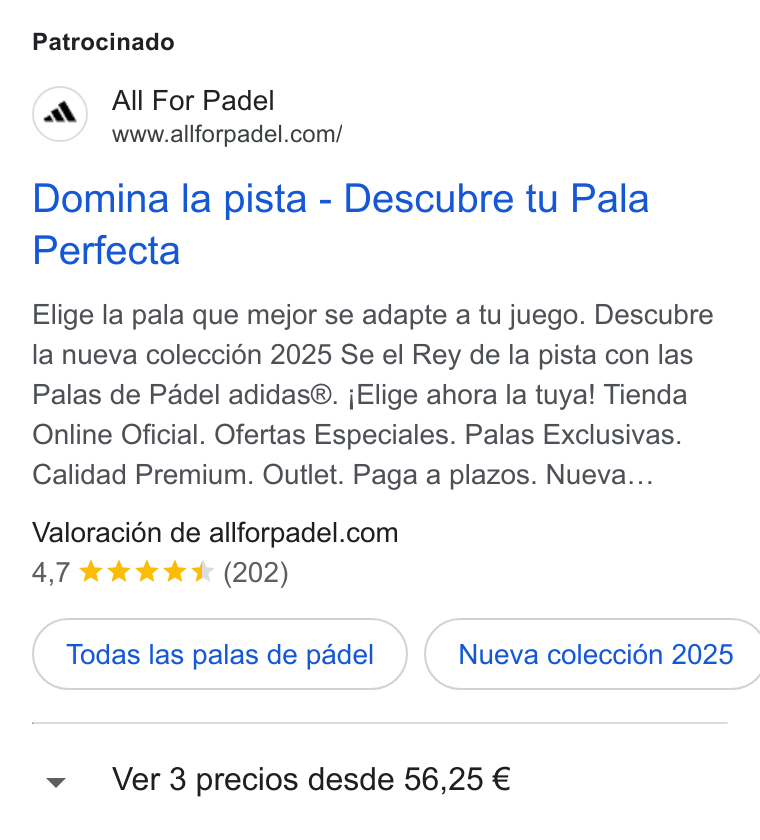760x840 pixels.
Task: Tap the Todas las palas de pádel chip
Action: [220, 654]
